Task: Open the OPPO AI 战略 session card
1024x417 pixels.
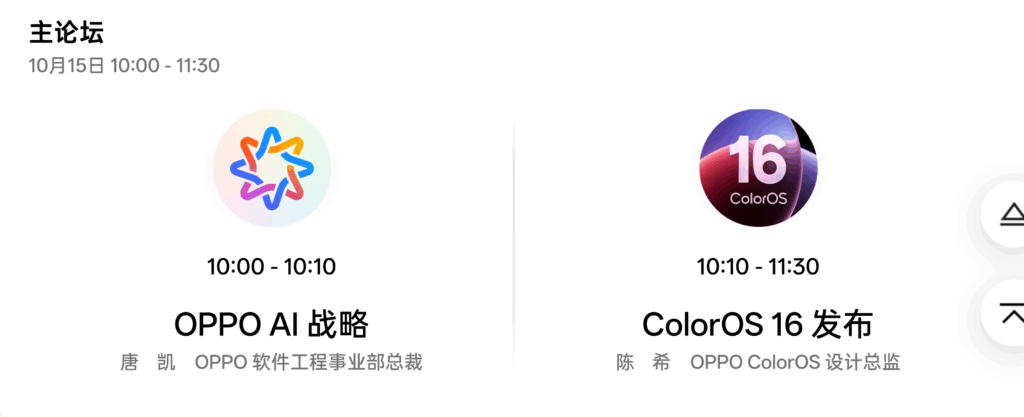Action: click(x=271, y=324)
